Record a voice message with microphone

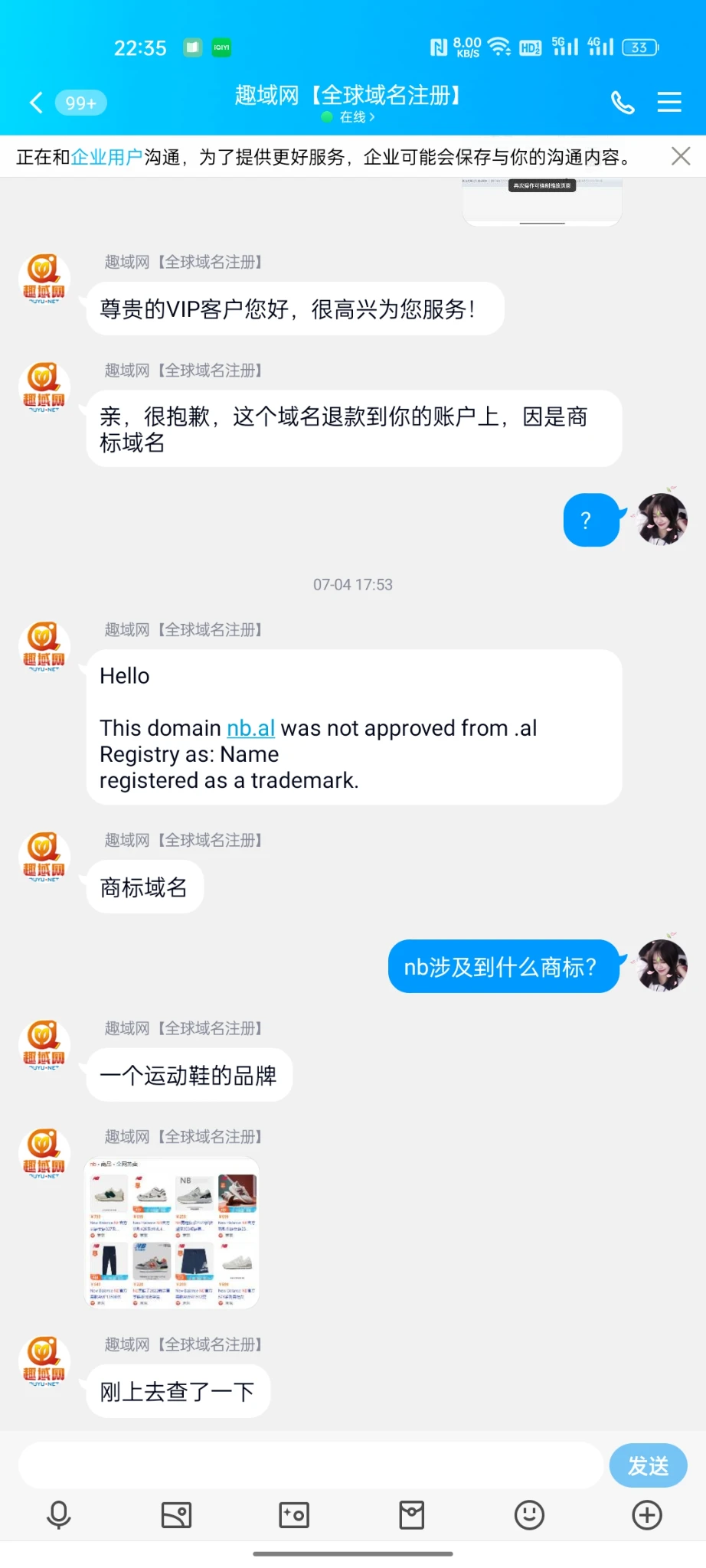pyautogui.click(x=59, y=1515)
